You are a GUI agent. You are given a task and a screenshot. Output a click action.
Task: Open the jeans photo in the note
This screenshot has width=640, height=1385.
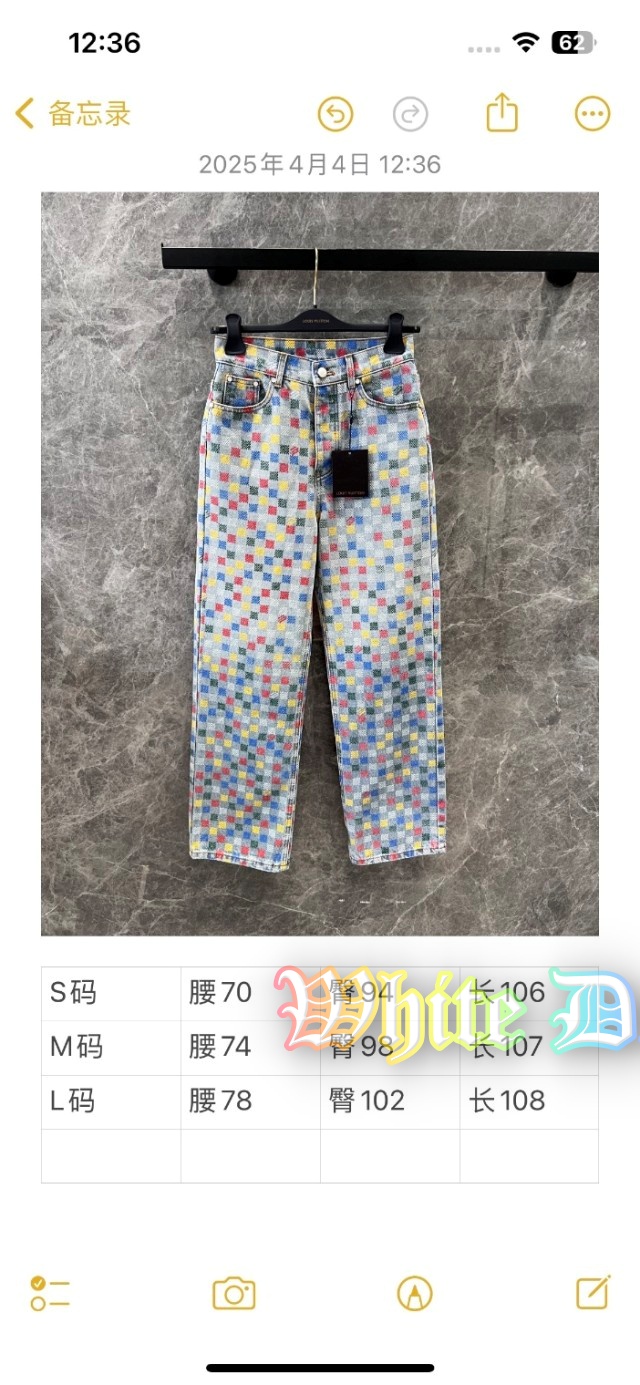[320, 564]
